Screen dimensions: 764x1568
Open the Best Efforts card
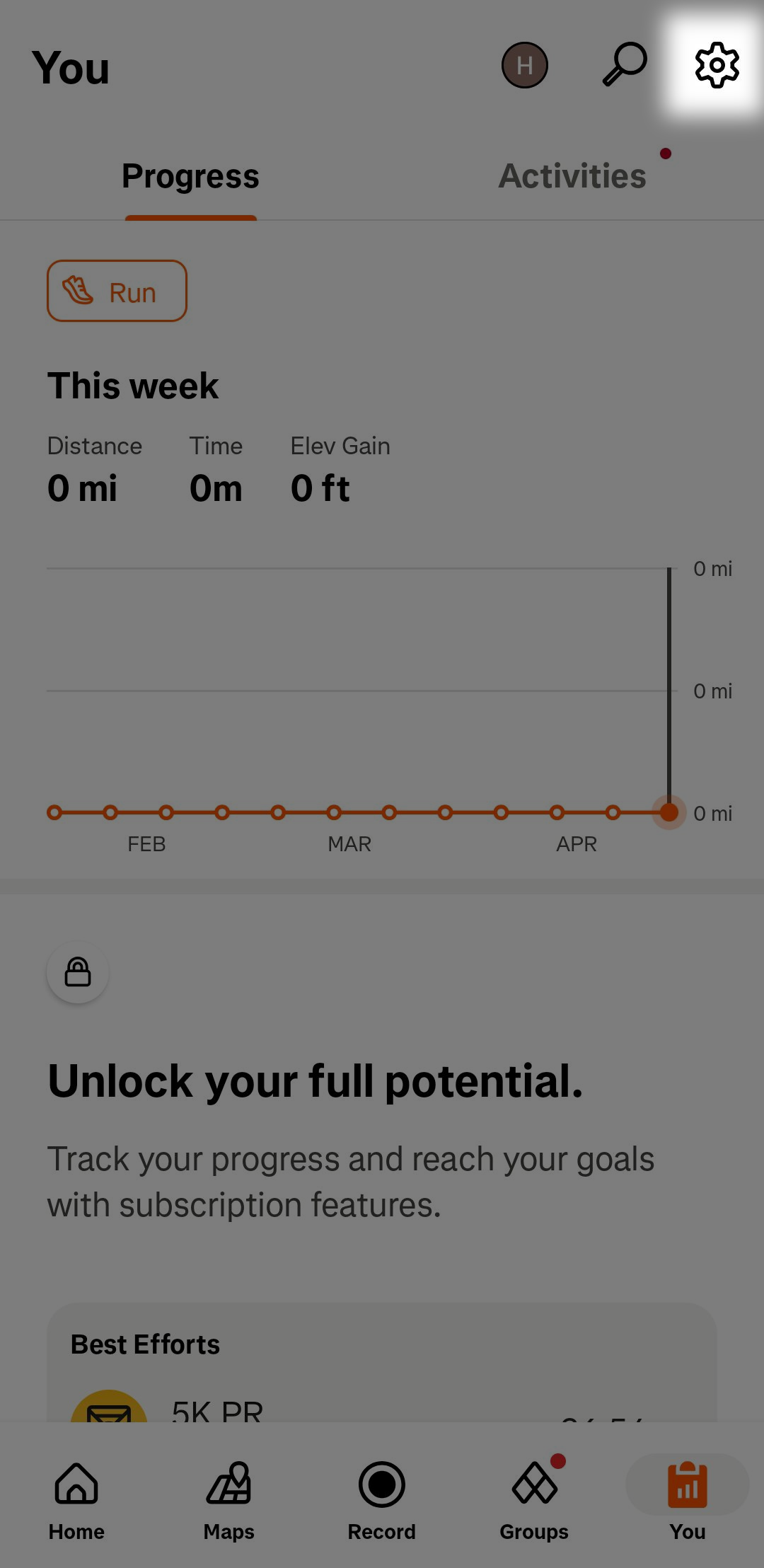point(144,1343)
